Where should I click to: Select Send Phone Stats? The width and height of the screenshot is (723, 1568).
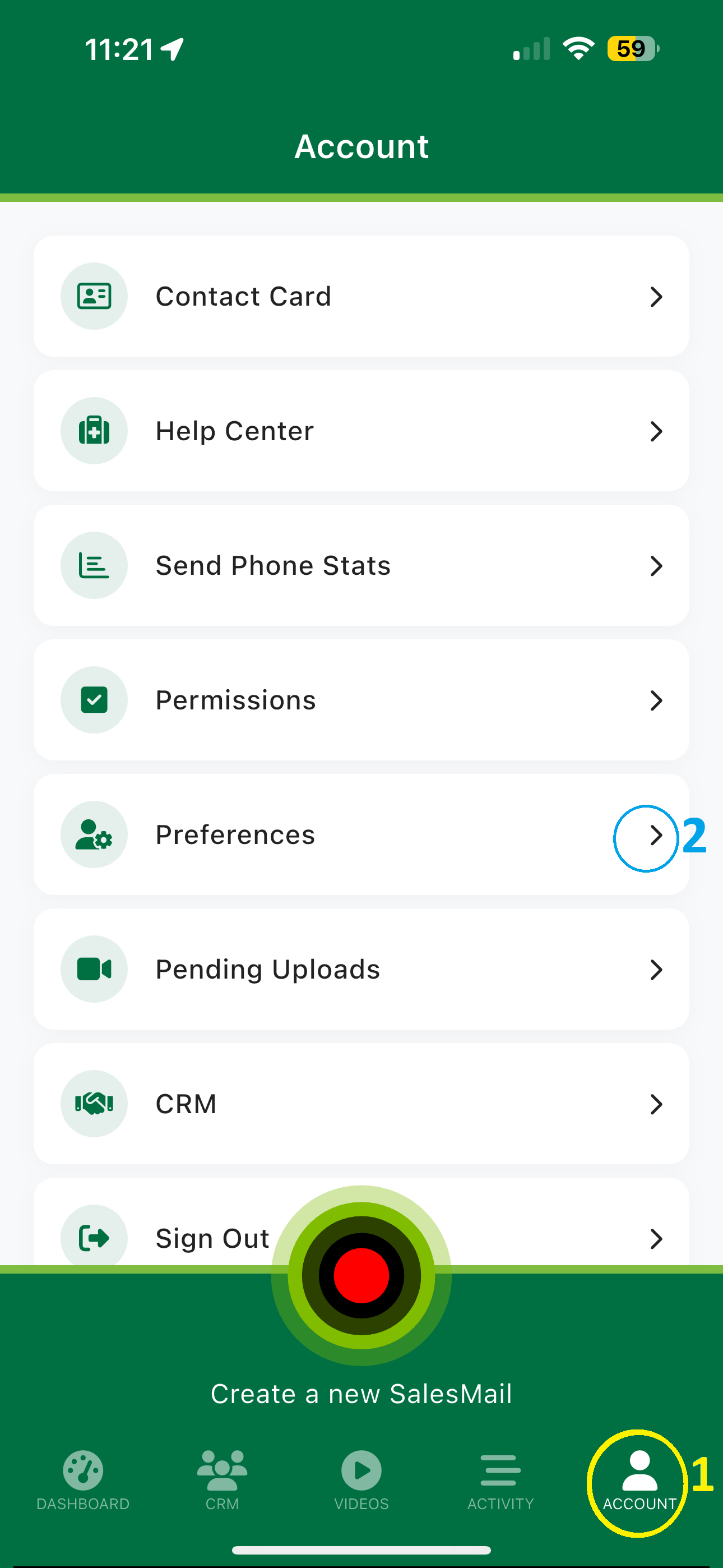tap(360, 565)
